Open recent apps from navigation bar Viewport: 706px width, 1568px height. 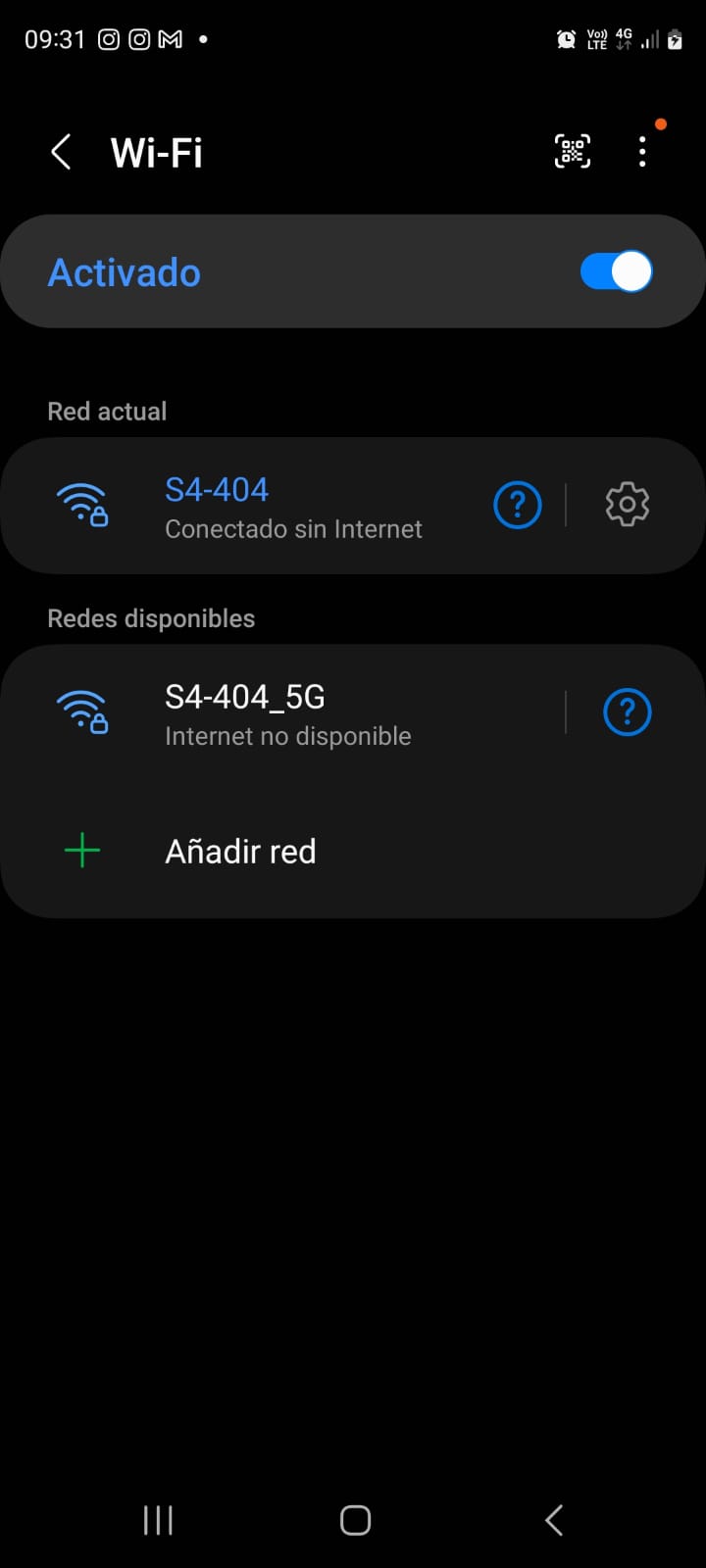tap(158, 1520)
